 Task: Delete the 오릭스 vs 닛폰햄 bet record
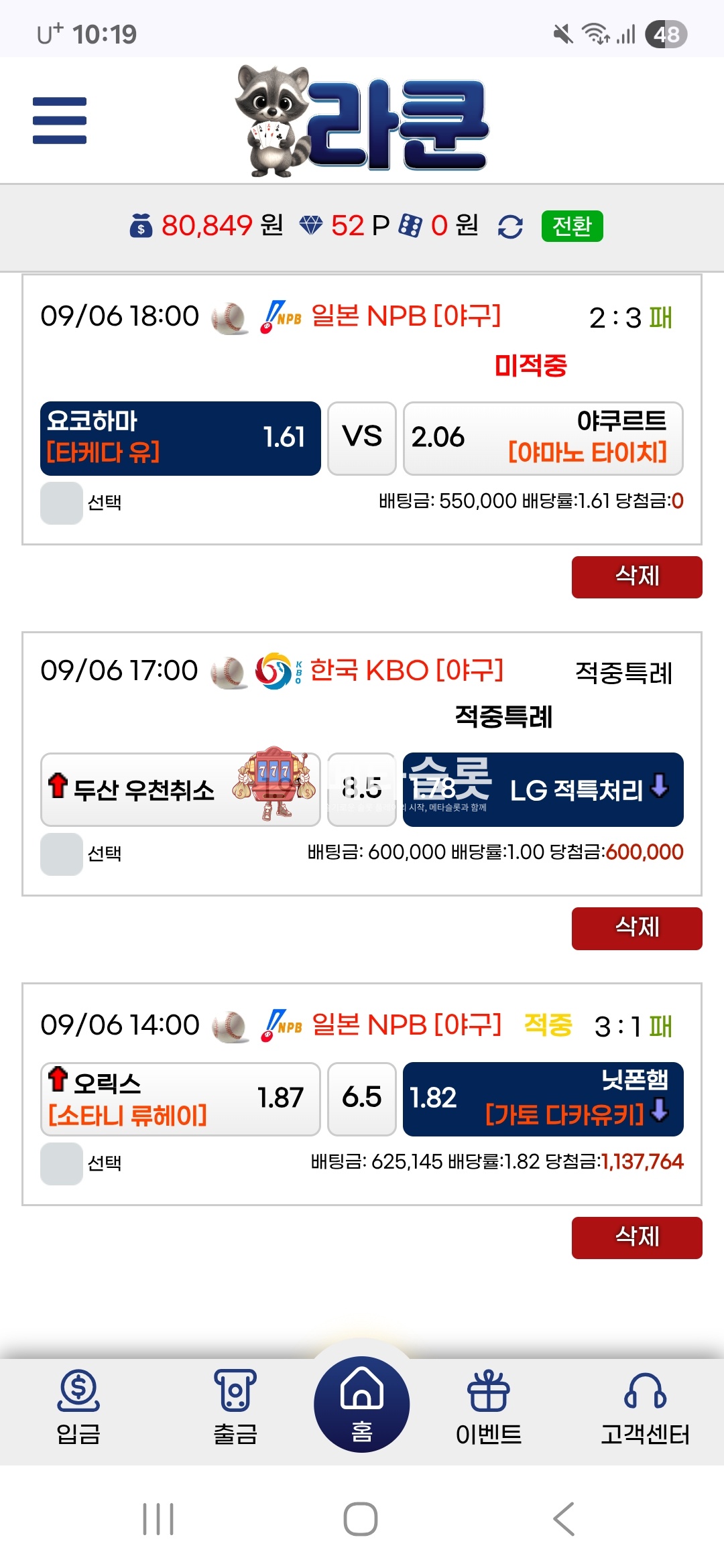point(636,1238)
